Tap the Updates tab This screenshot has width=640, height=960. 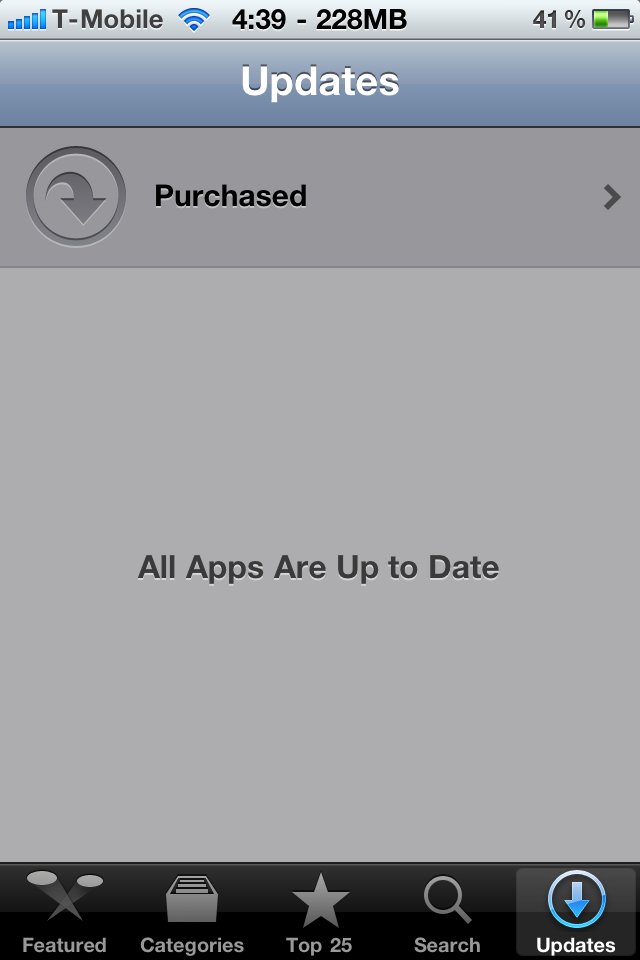point(576,912)
